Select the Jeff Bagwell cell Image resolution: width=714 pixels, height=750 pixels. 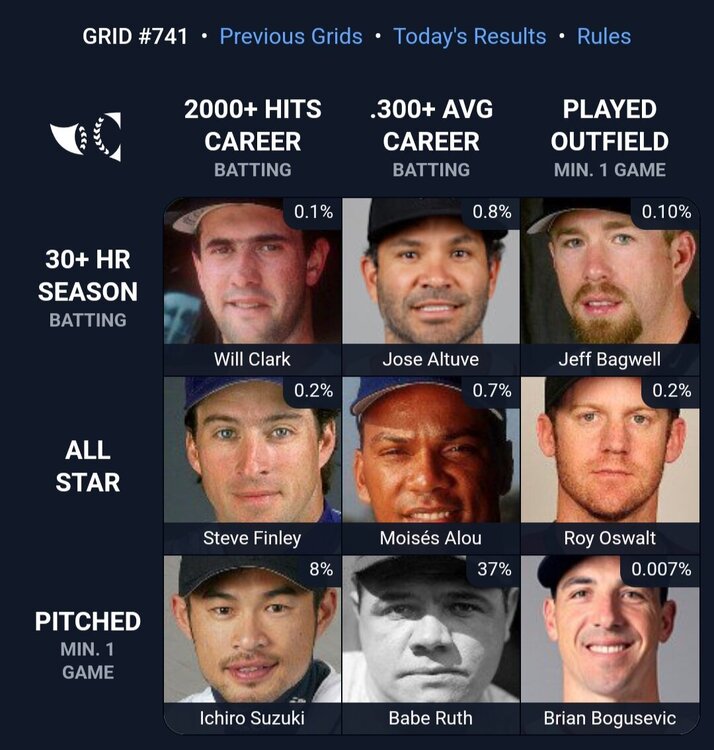pos(609,285)
